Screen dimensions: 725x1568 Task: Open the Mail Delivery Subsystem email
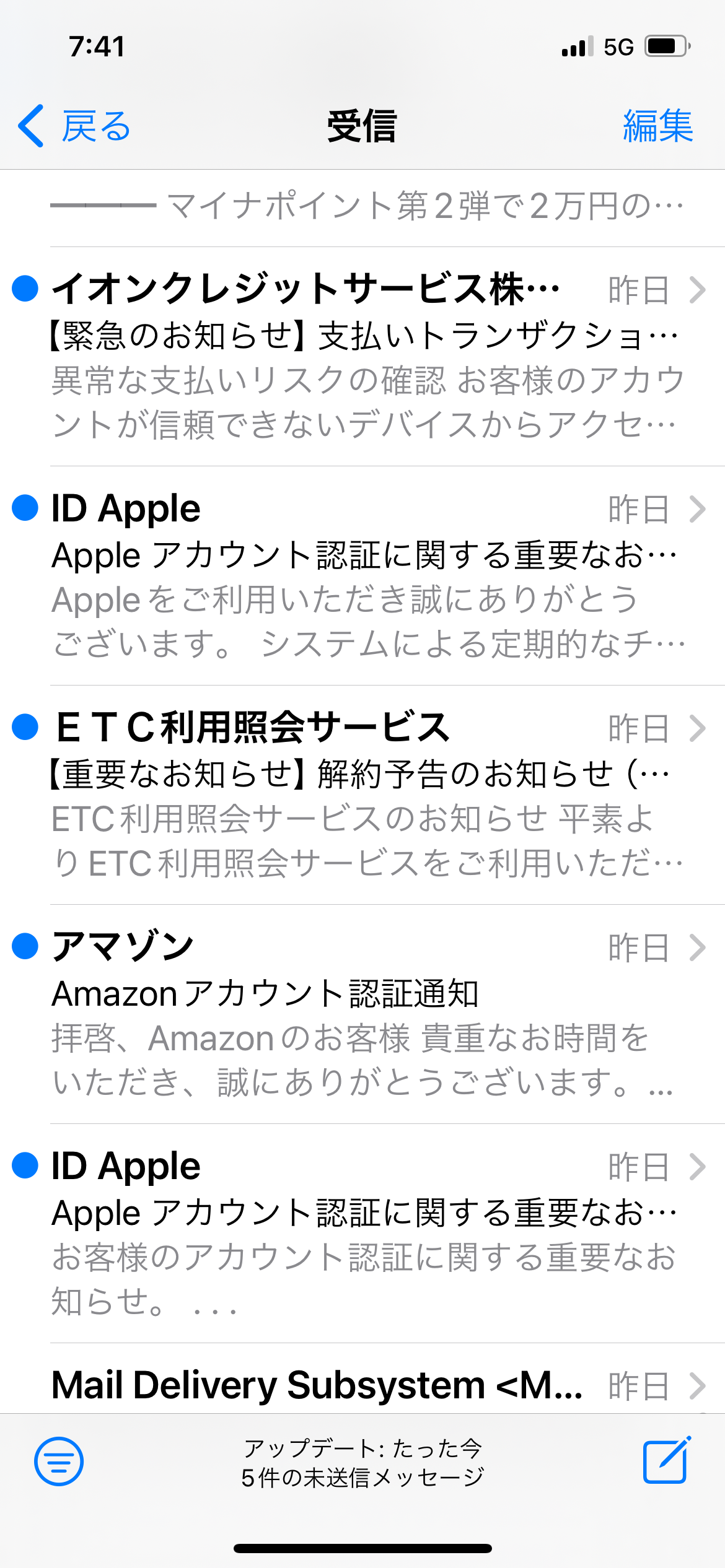[x=362, y=1380]
